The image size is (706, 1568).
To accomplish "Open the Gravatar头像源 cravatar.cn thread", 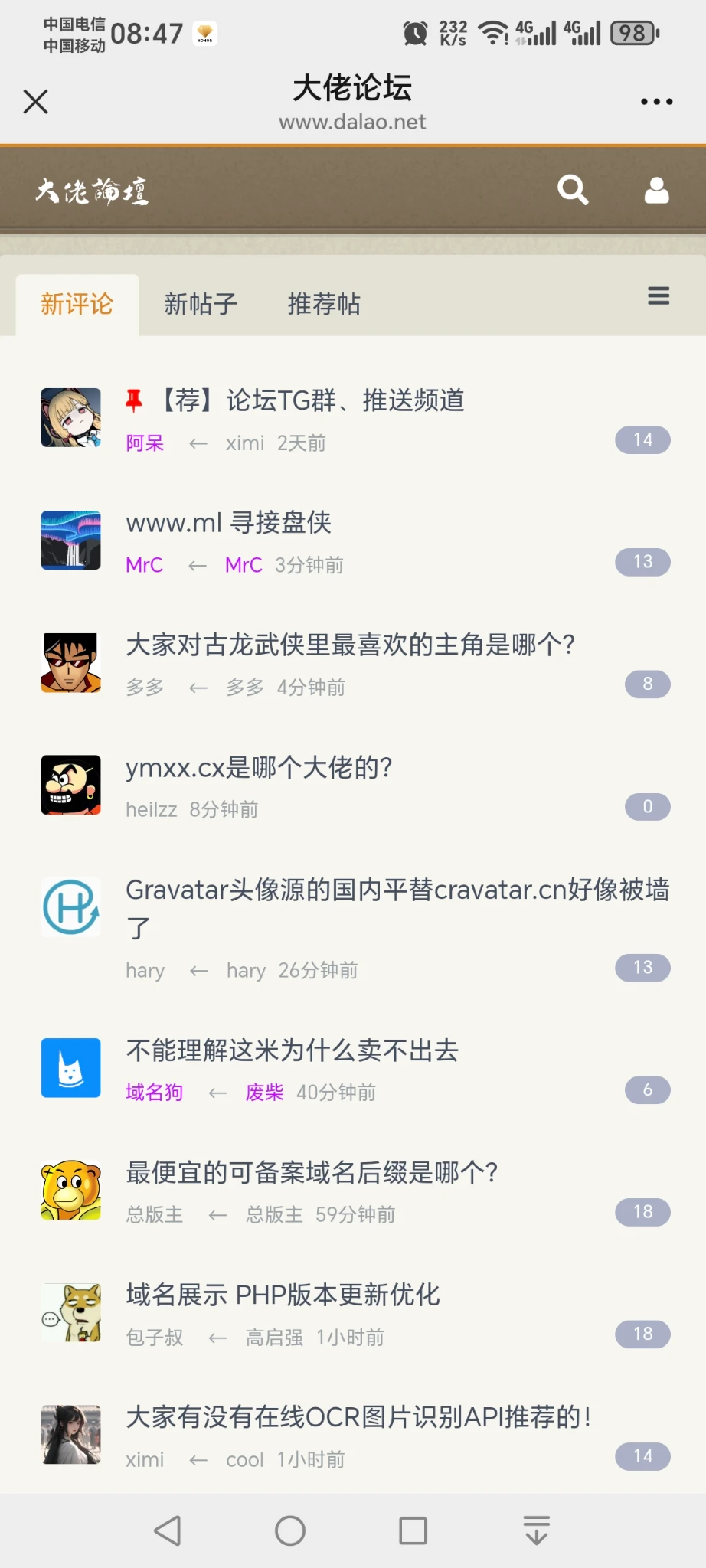I will 397,890.
